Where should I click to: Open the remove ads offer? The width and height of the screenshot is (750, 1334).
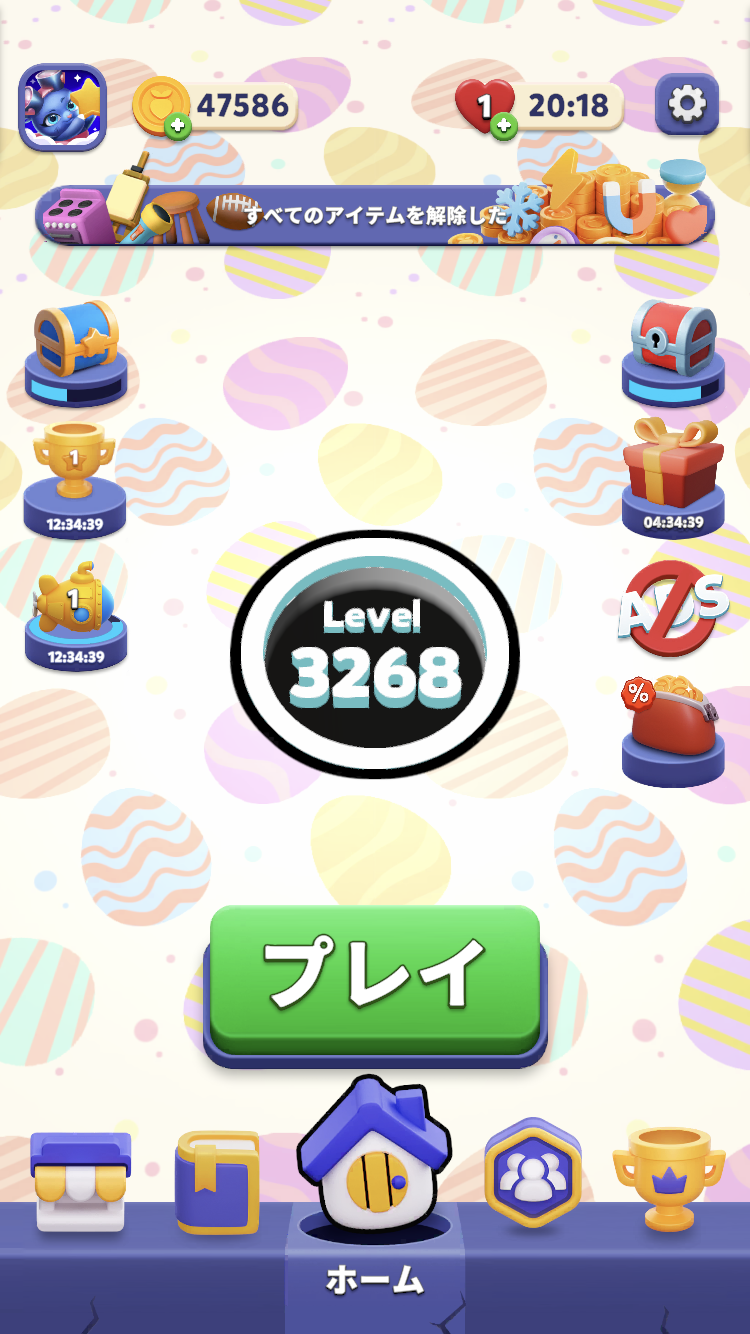(673, 608)
